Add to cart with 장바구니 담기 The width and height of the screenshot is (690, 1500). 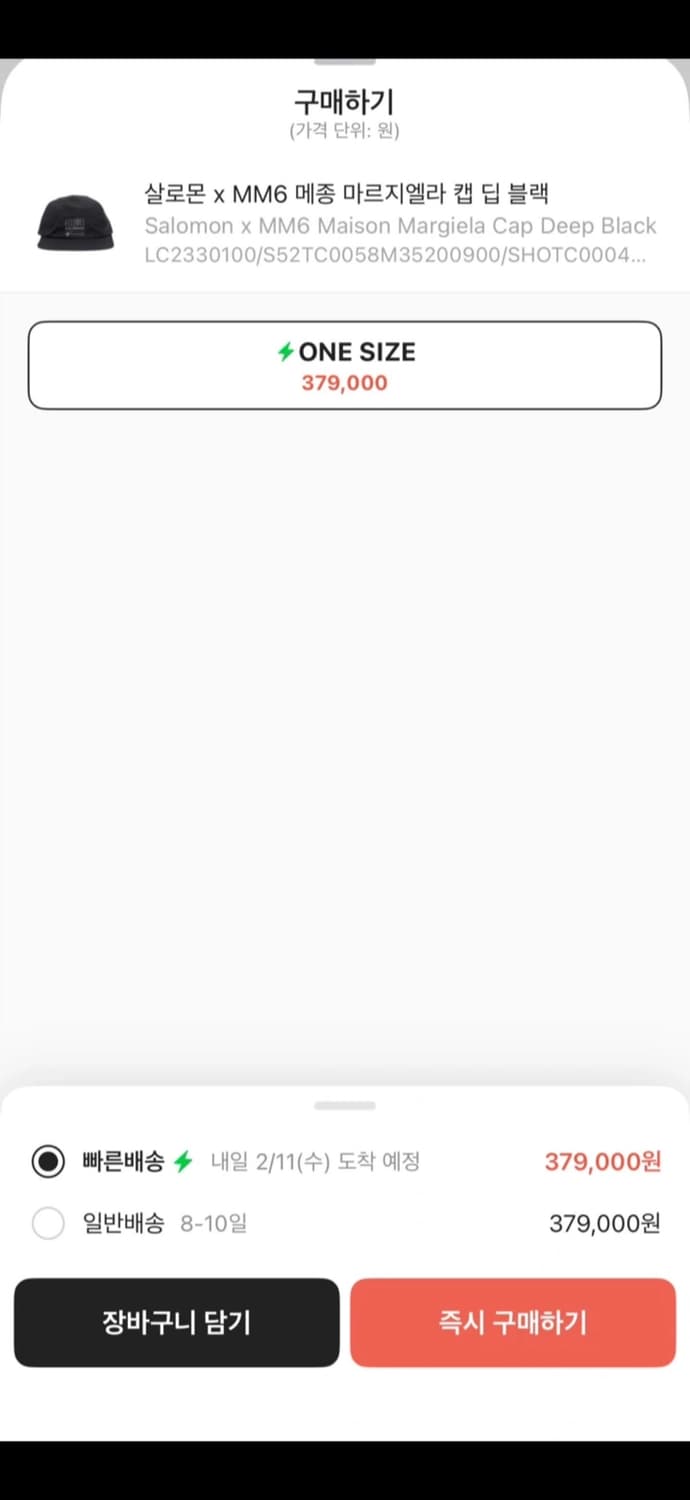click(177, 1322)
